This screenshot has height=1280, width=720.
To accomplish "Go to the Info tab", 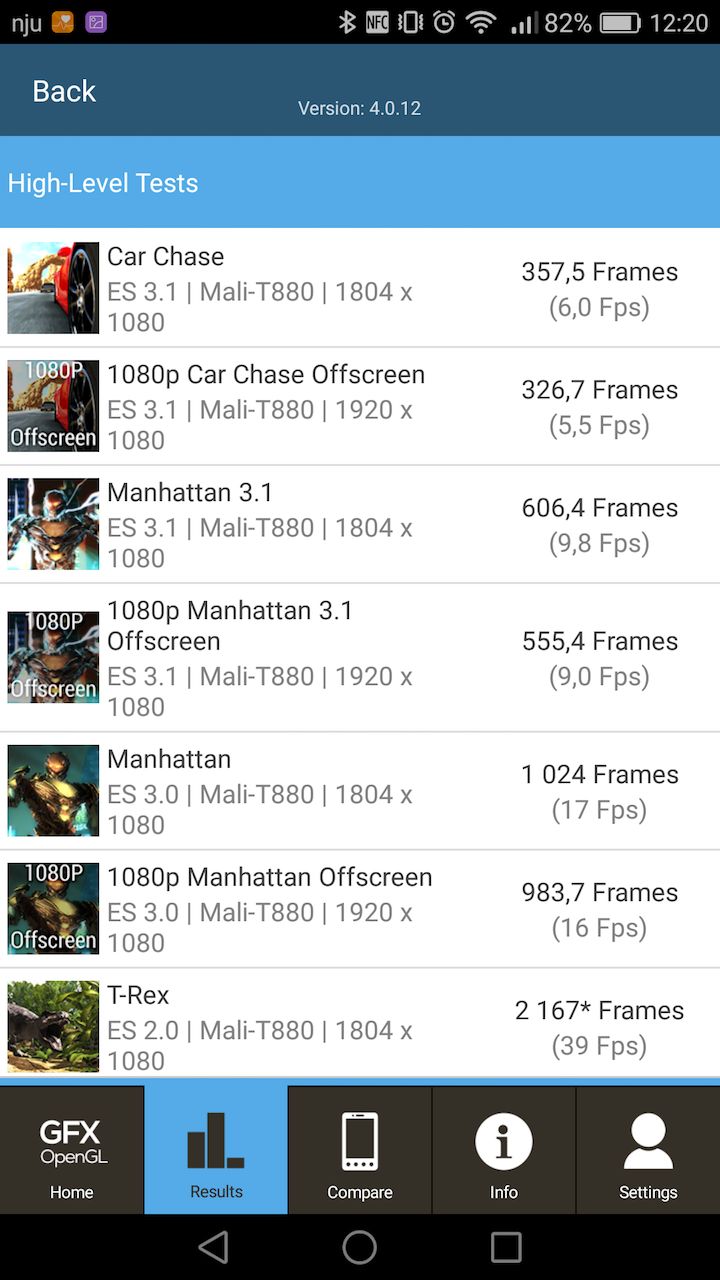I will (x=504, y=1151).
